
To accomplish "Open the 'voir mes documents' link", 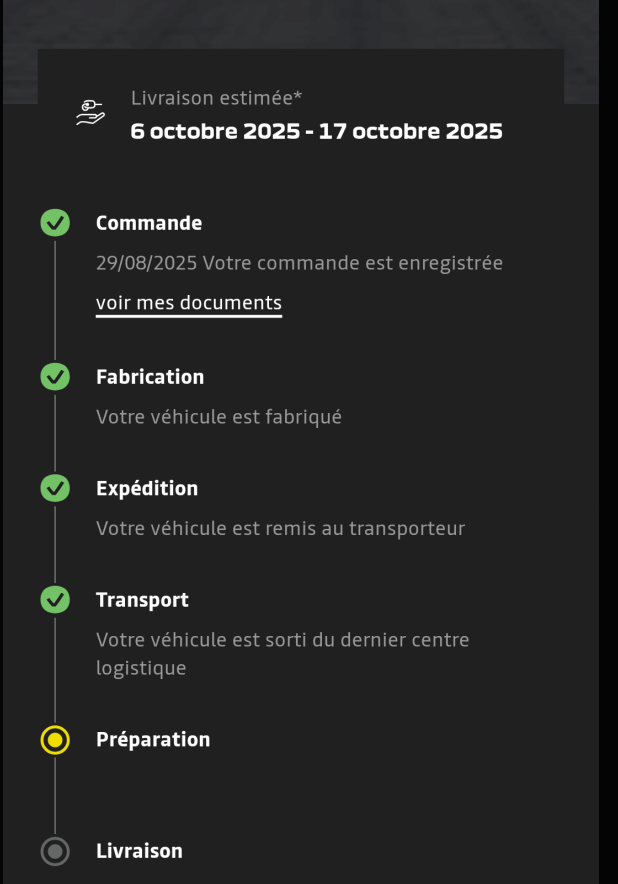I will click(x=189, y=303).
